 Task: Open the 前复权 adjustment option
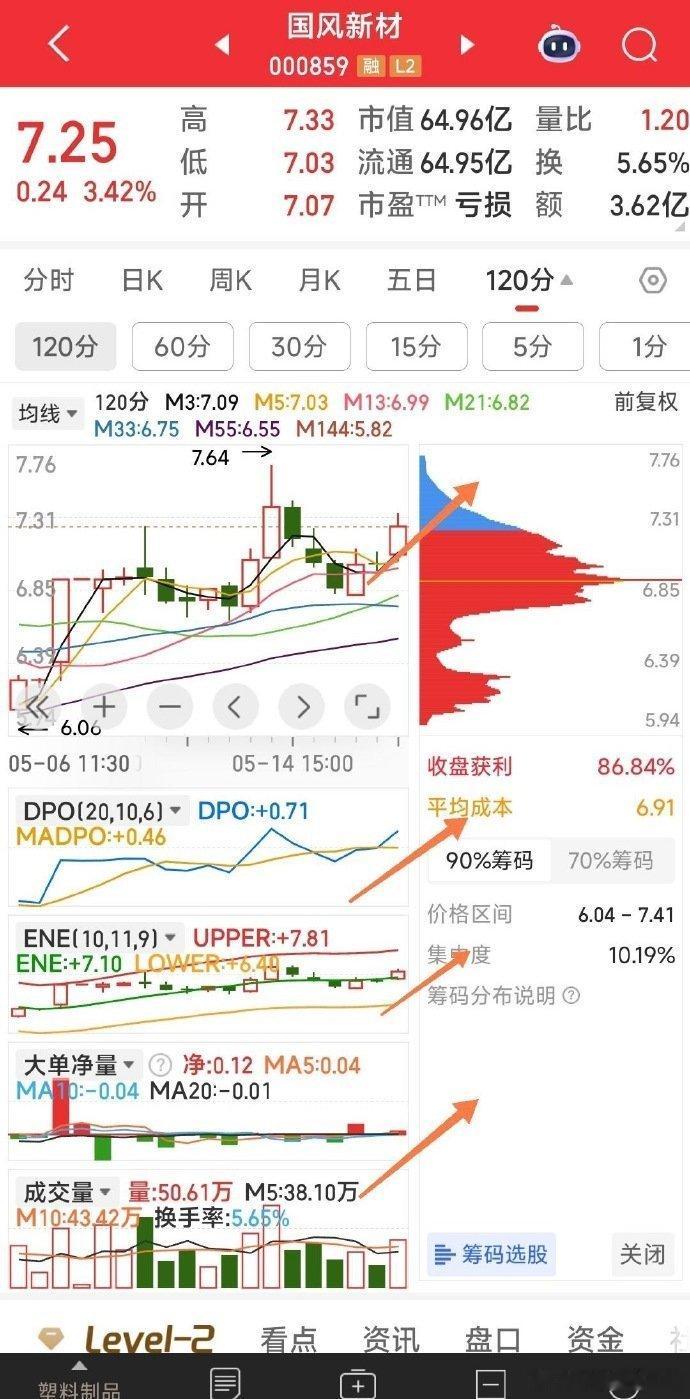pyautogui.click(x=646, y=402)
